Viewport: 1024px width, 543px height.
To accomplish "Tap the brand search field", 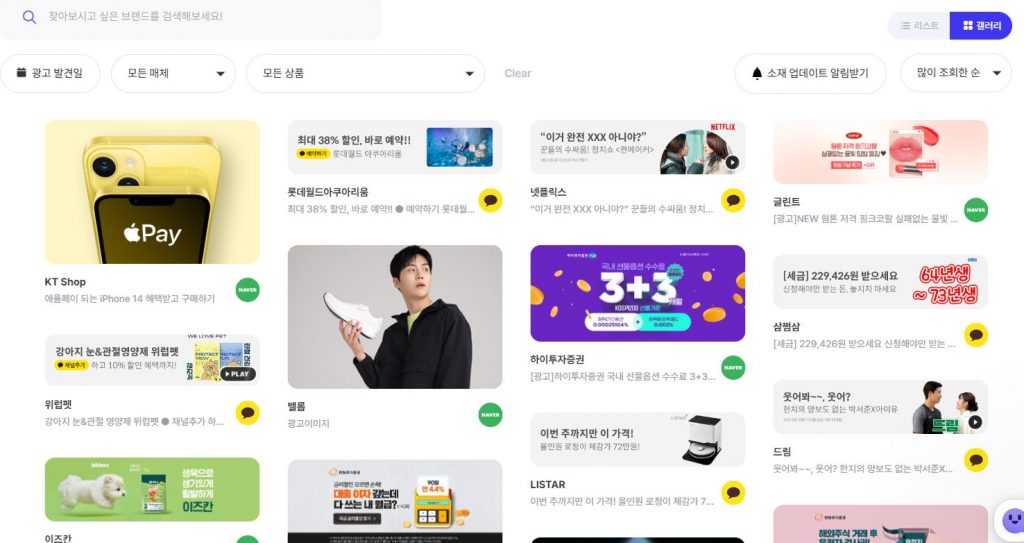I will [x=200, y=17].
